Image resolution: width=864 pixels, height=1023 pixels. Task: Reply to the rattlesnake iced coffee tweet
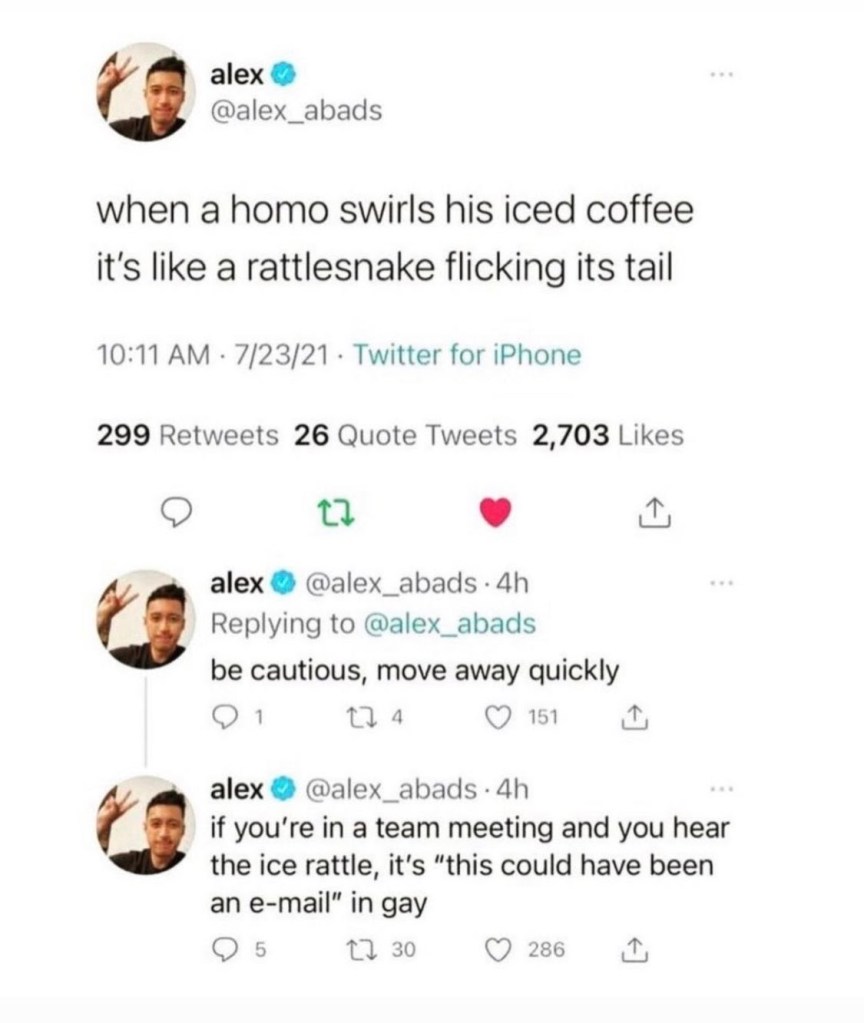tap(177, 513)
